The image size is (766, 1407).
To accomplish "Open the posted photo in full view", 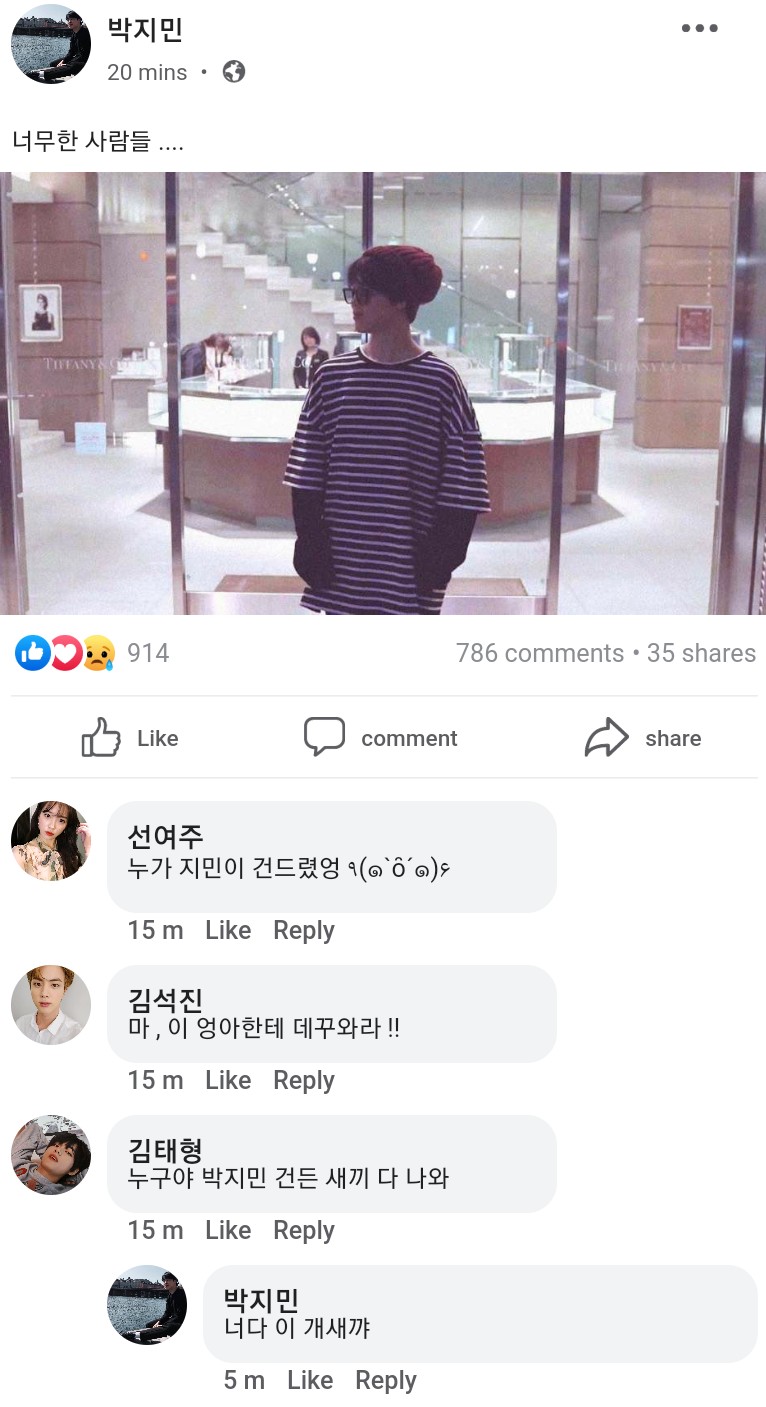I will (383, 393).
